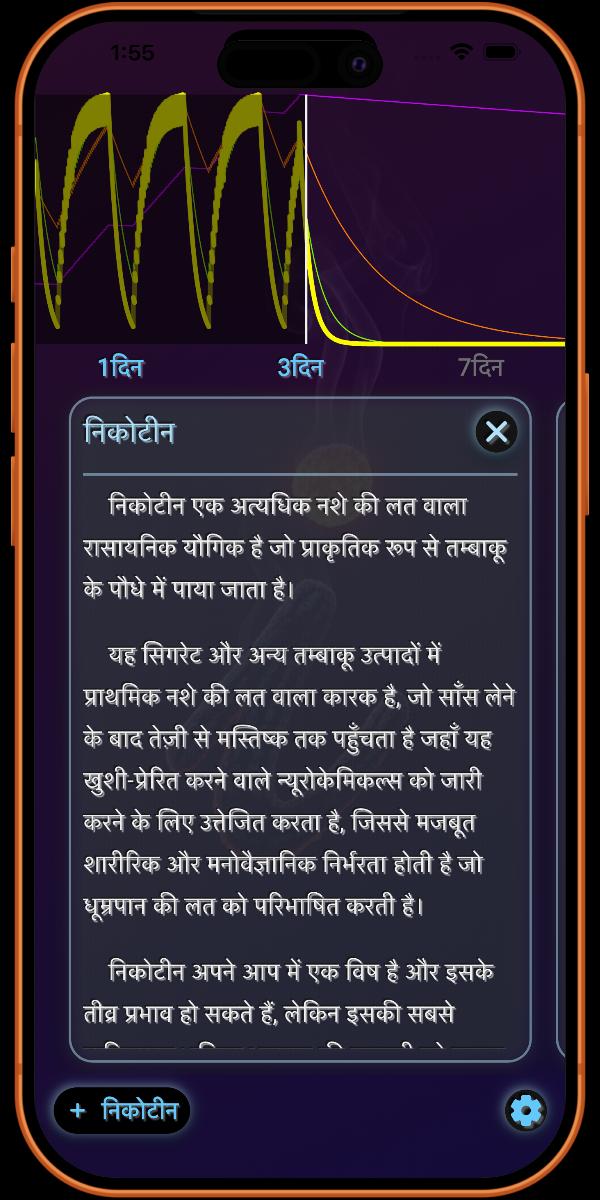The width and height of the screenshot is (600, 1200).
Task: Select the 3दिन time range
Action: pyautogui.click(x=300, y=368)
